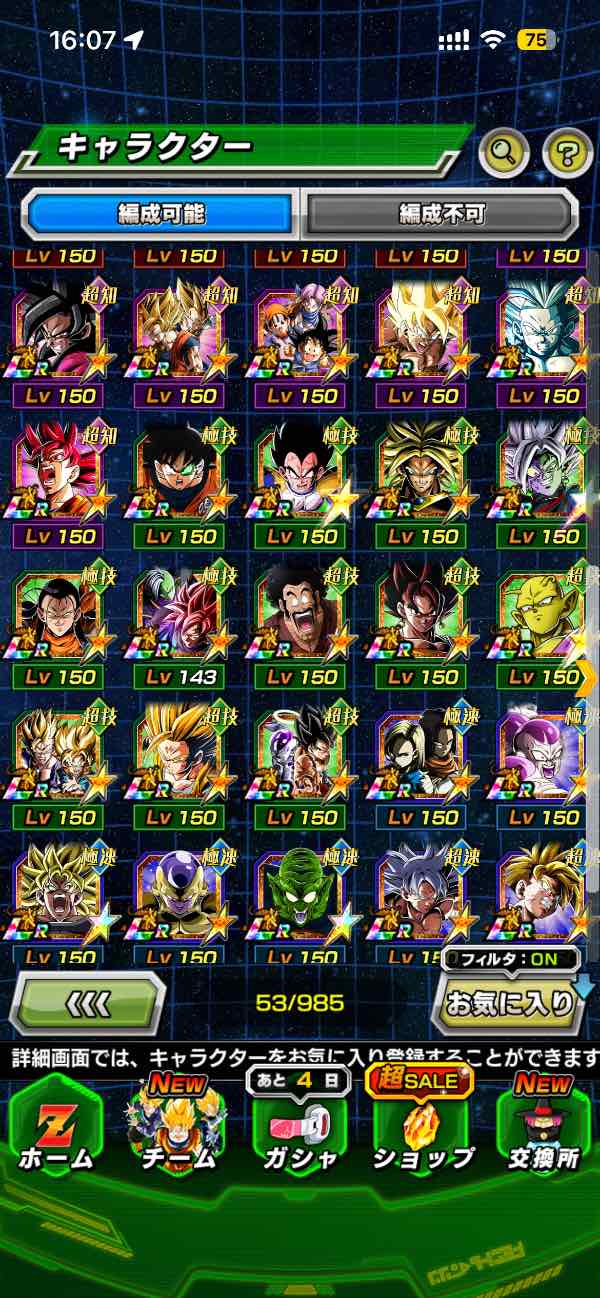Open the 交換所 exchange menu
600x1298 pixels.
coord(543,1130)
